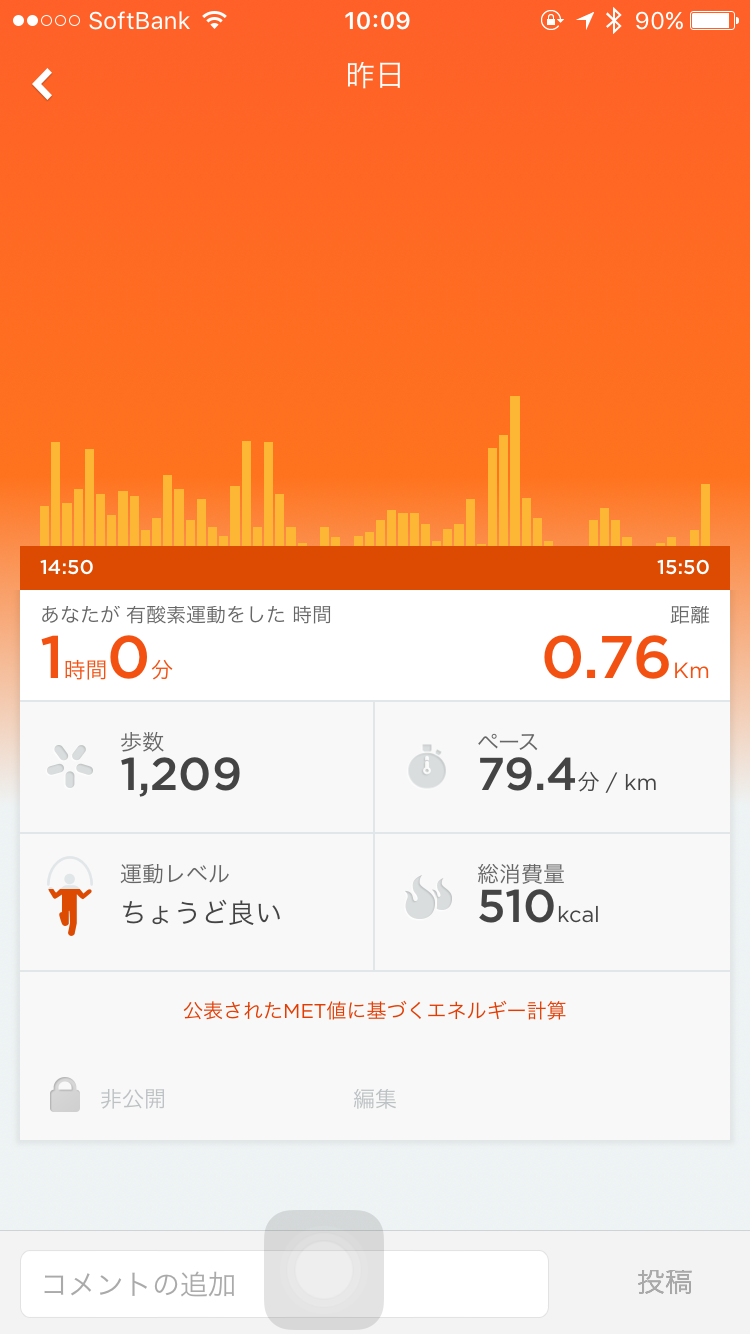
Task: Go back using the top-left arrow
Action: pyautogui.click(x=42, y=84)
